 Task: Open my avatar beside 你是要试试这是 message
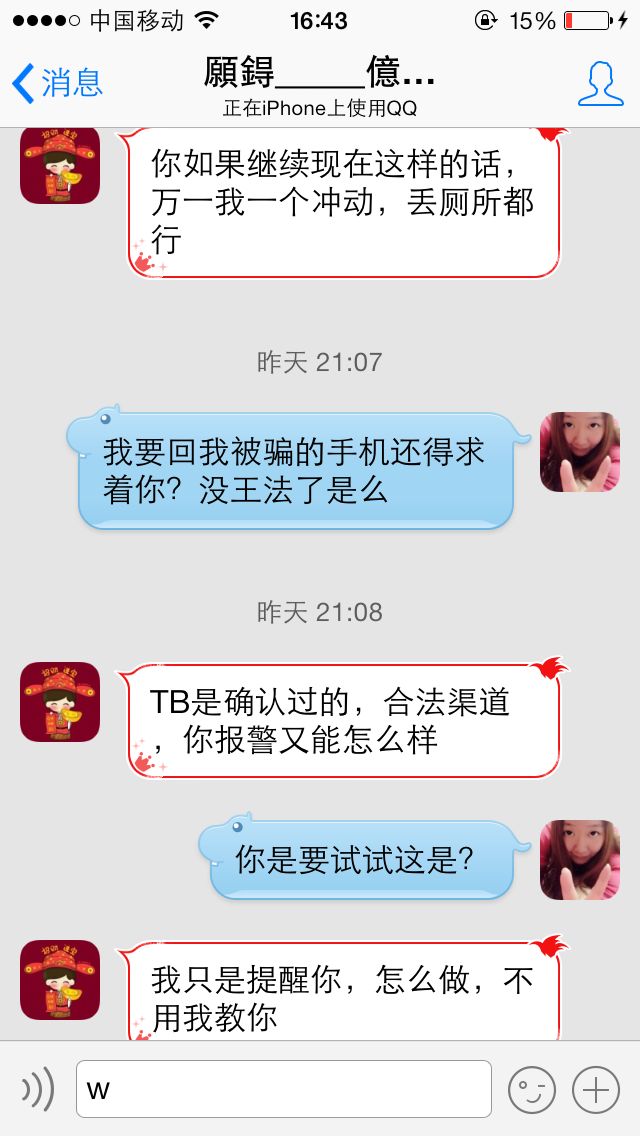pyautogui.click(x=579, y=860)
